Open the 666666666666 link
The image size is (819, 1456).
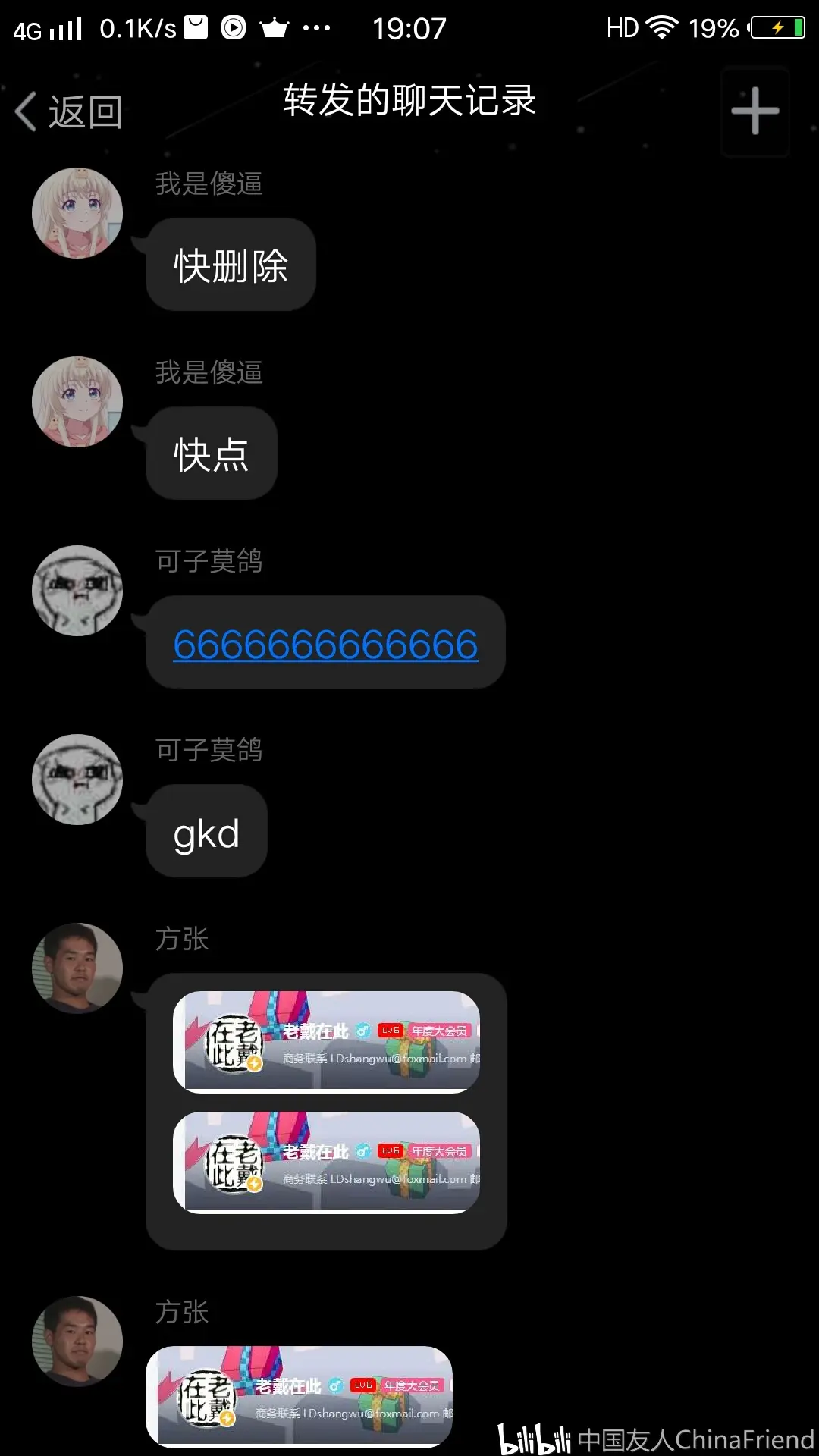[x=325, y=645]
